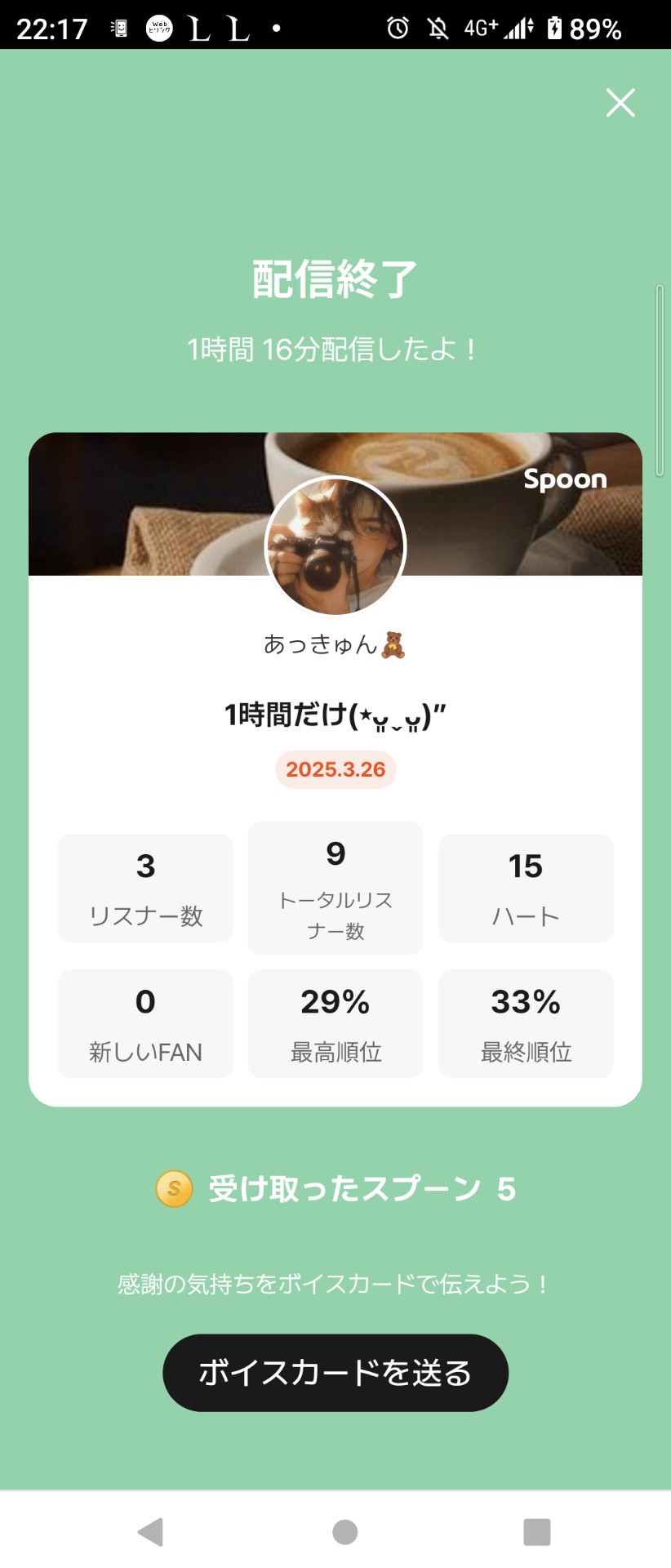This screenshot has width=671, height=1568.
Task: Close the broadcast ended summary screen
Action: click(620, 103)
